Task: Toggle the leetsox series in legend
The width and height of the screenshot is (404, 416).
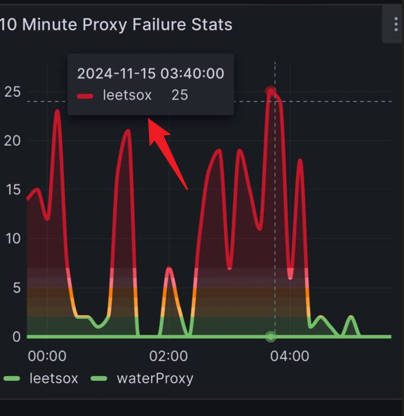Action: click(x=41, y=378)
